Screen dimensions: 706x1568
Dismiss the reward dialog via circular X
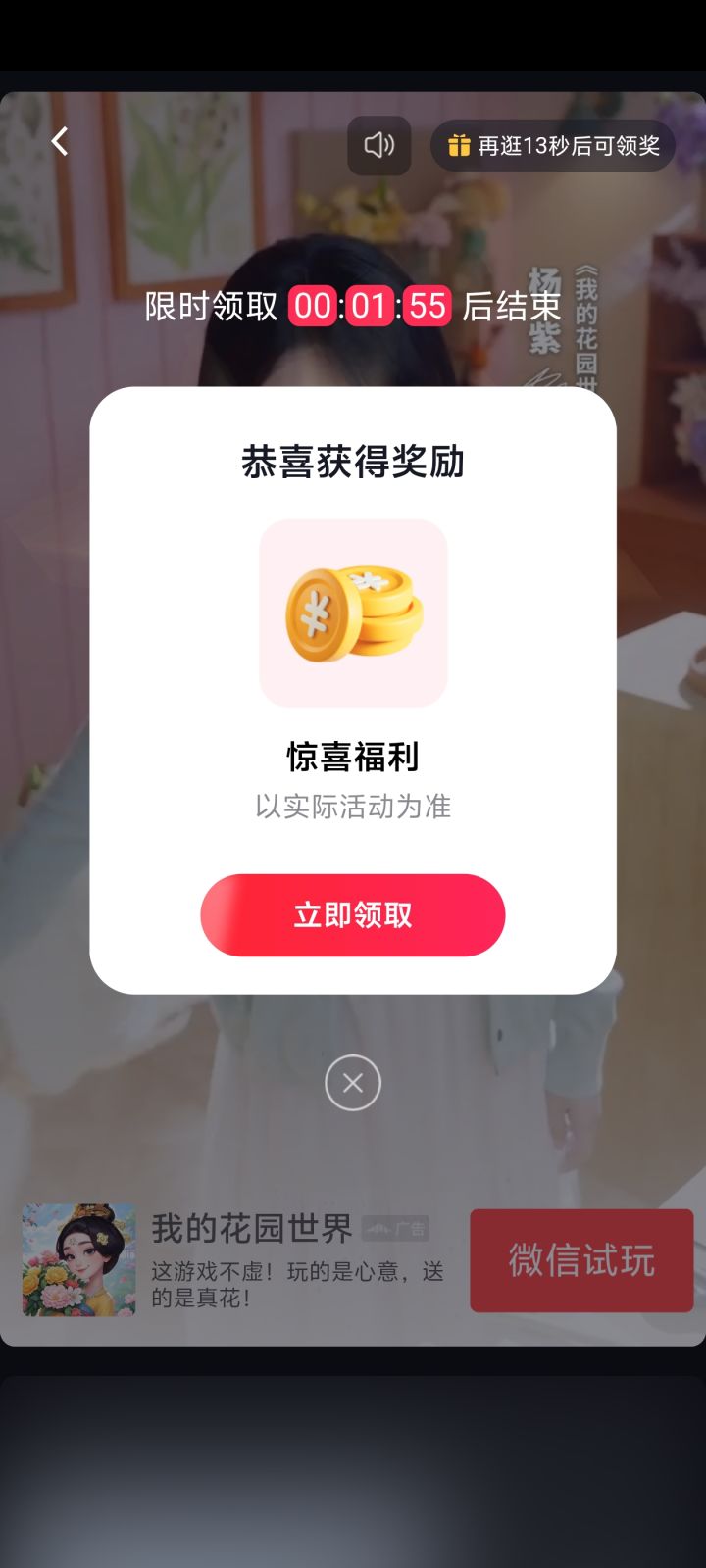pos(352,1083)
